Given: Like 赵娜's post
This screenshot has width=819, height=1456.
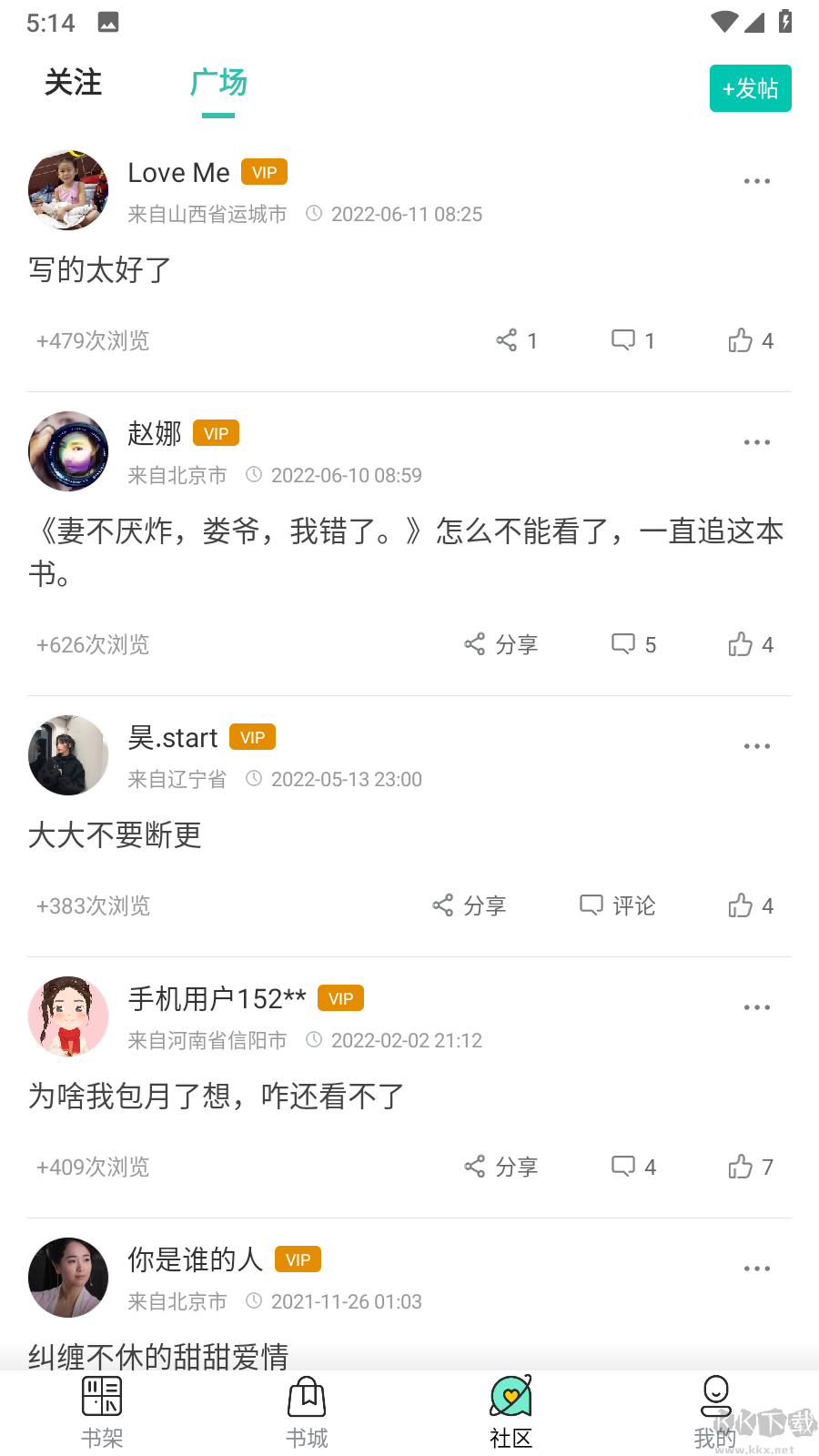Looking at the screenshot, I should [750, 644].
